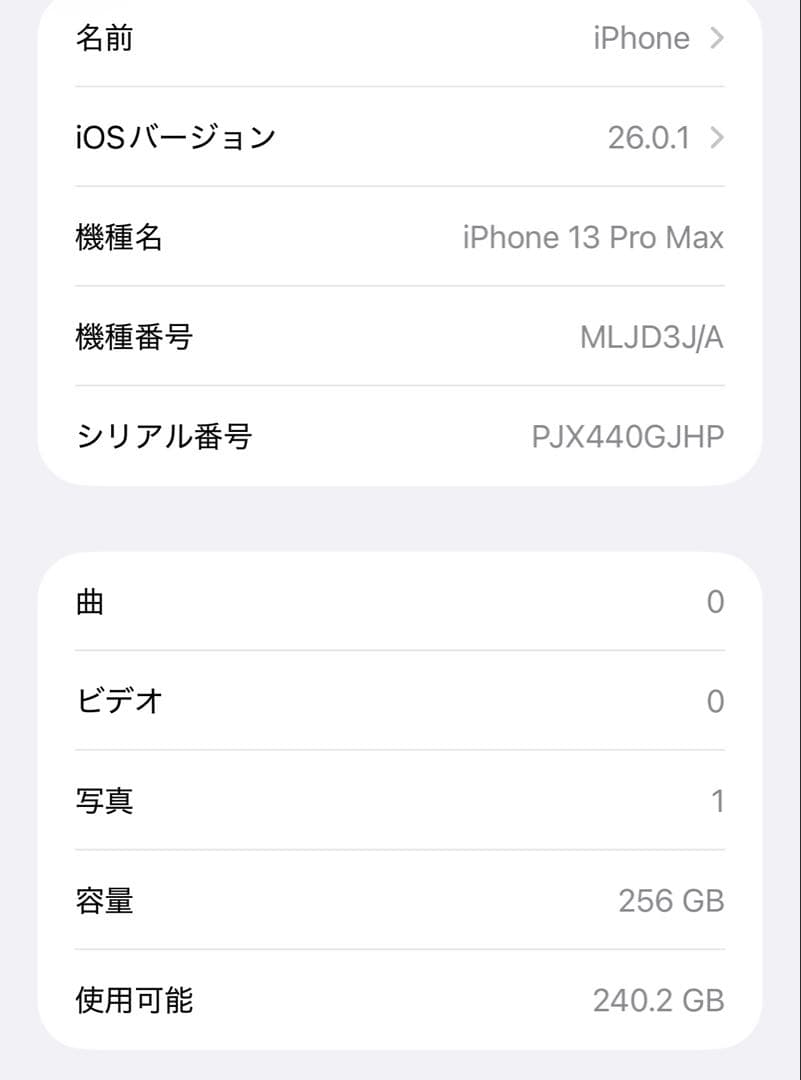
Task: Tap the chevron next to iPhone name
Action: pos(717,38)
